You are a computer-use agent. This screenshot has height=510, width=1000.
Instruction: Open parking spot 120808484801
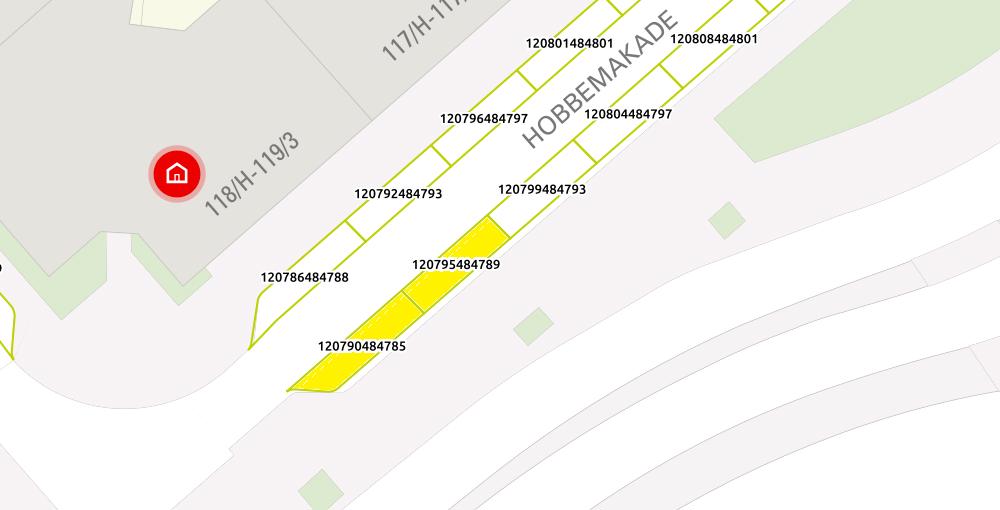(x=713, y=39)
